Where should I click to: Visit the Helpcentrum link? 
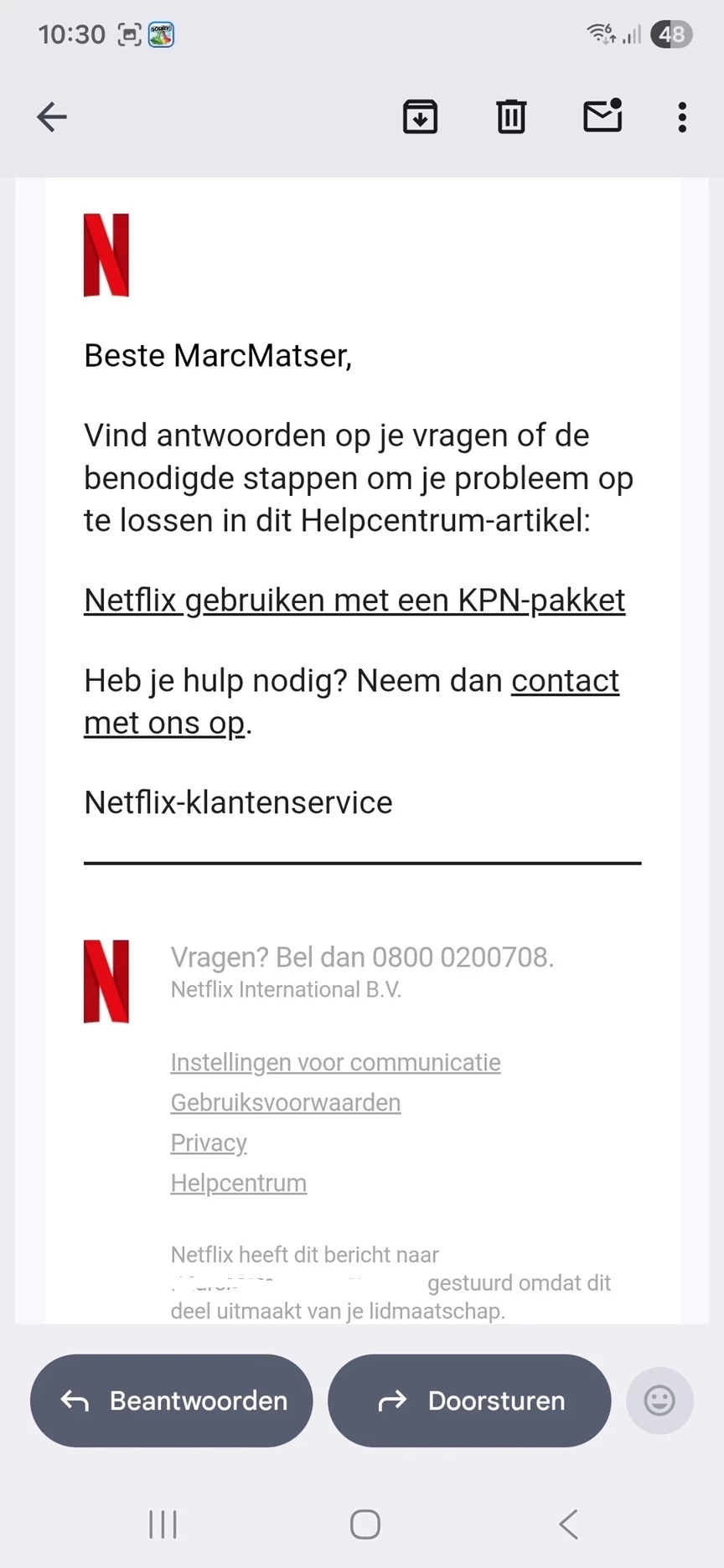239,1183
